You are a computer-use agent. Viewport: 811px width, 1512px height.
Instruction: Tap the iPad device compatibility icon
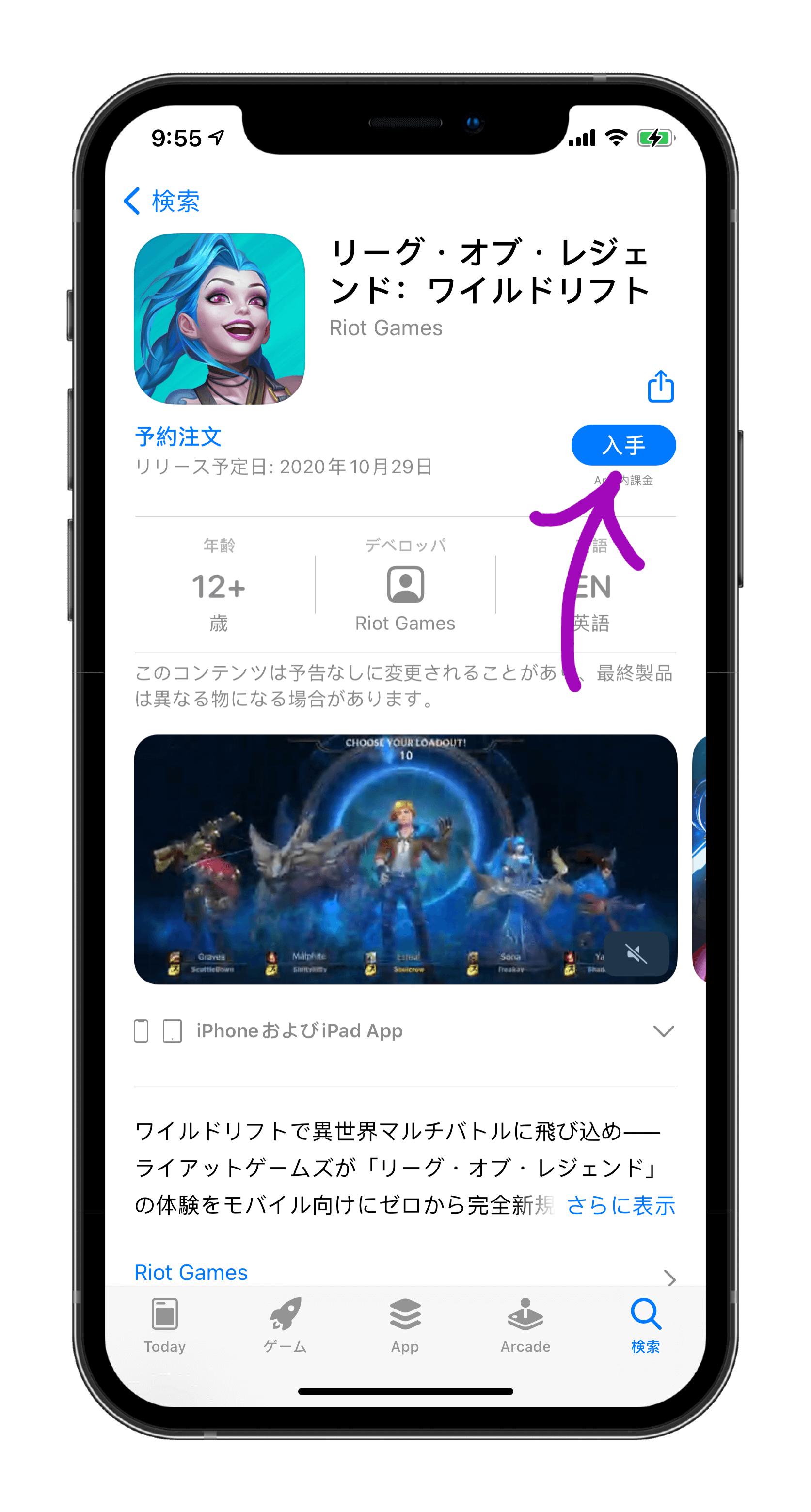click(x=172, y=1030)
